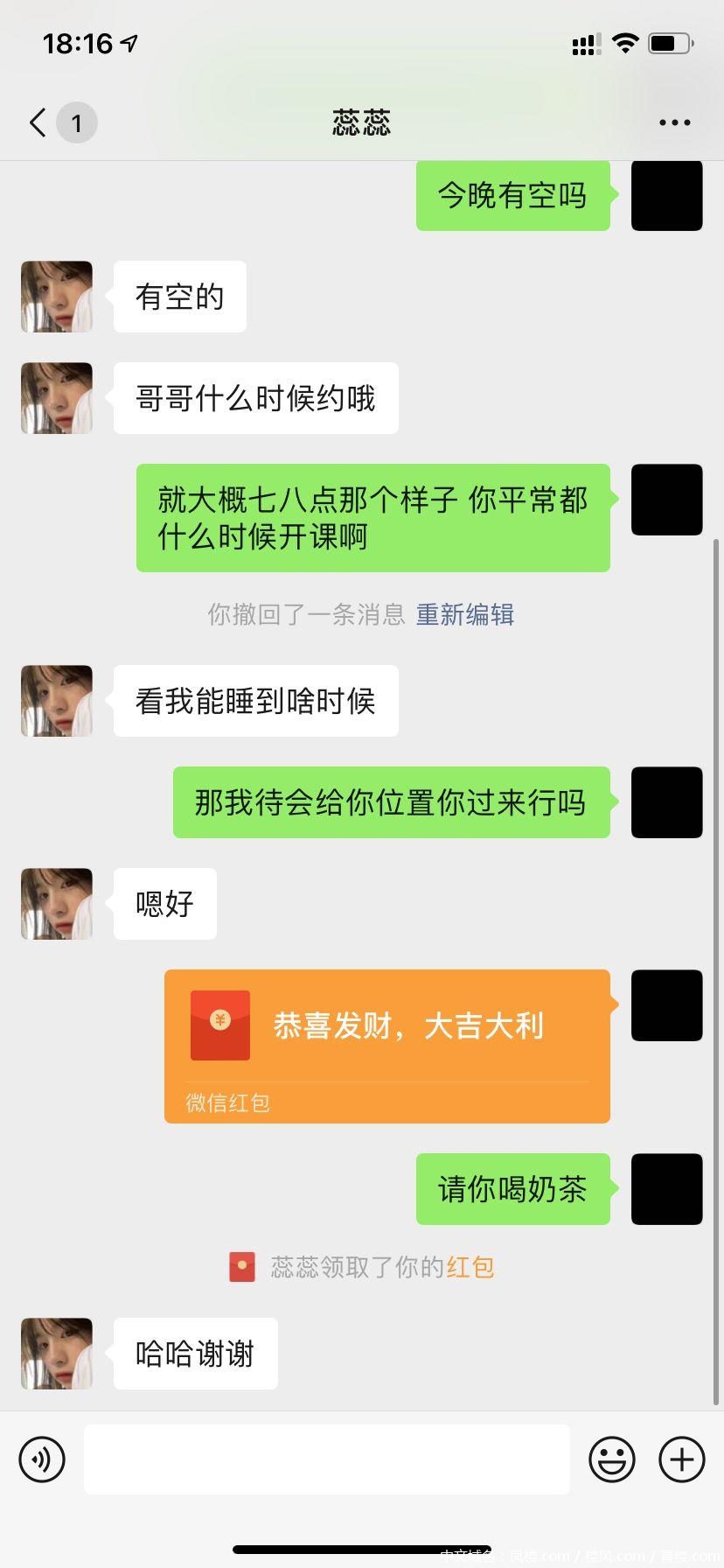Tap 重新编辑 to re-edit the recalled message
Image resolution: width=724 pixels, height=1568 pixels.
tap(464, 614)
